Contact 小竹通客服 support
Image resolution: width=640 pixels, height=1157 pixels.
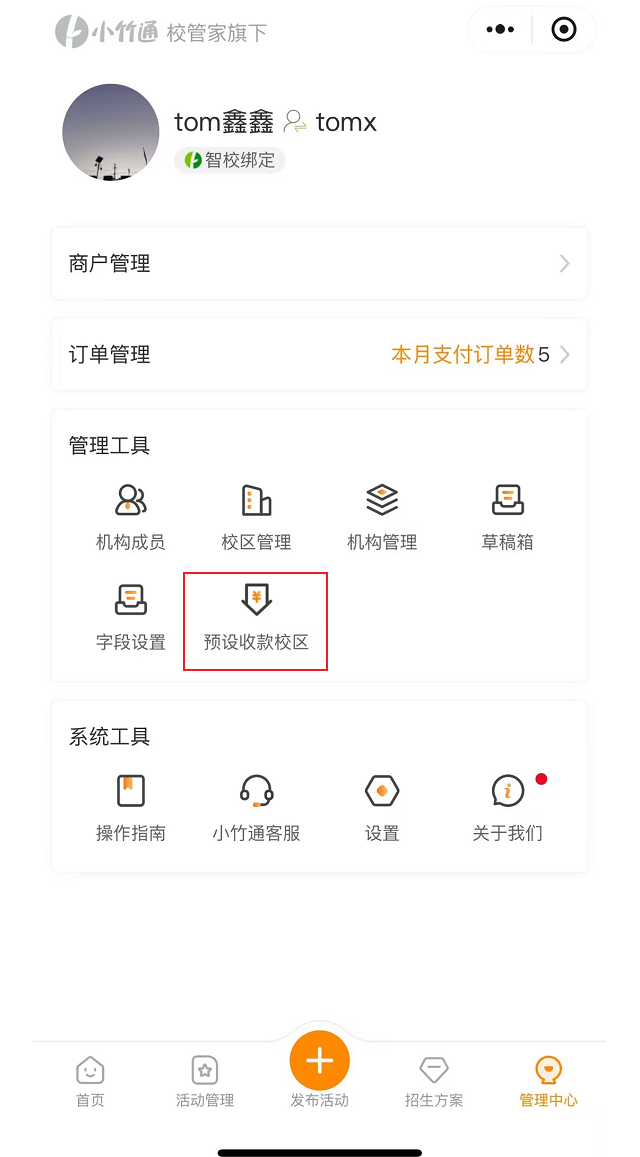click(x=256, y=808)
